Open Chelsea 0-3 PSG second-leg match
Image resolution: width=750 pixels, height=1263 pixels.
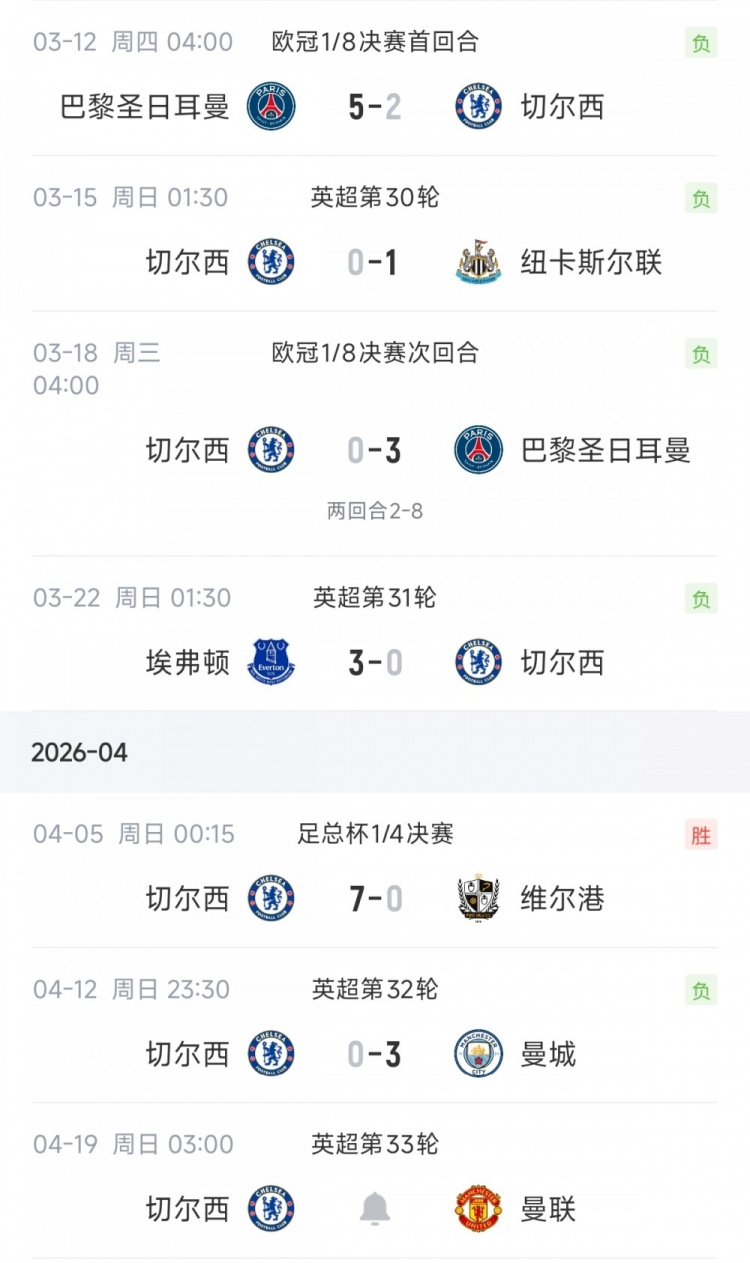click(x=374, y=451)
